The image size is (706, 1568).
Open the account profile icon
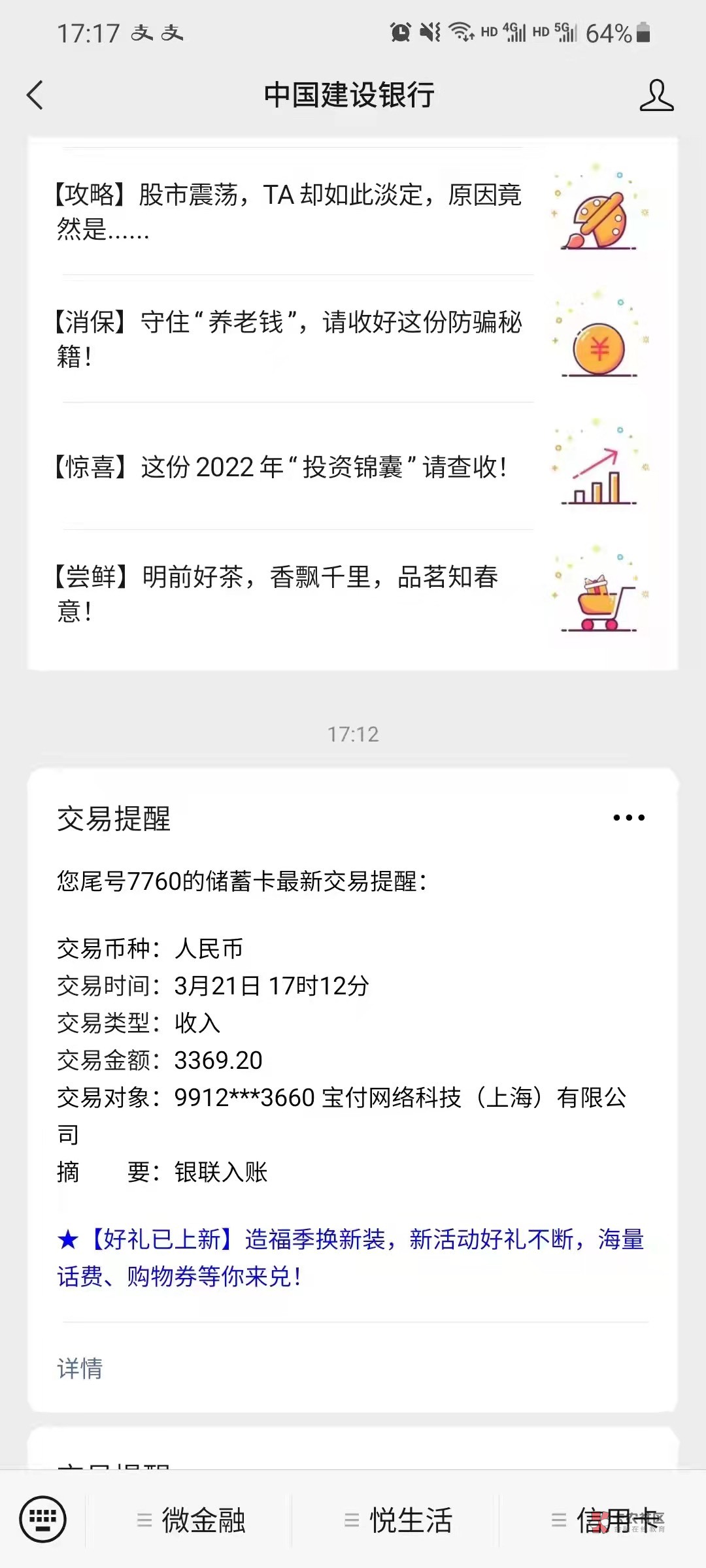656,96
